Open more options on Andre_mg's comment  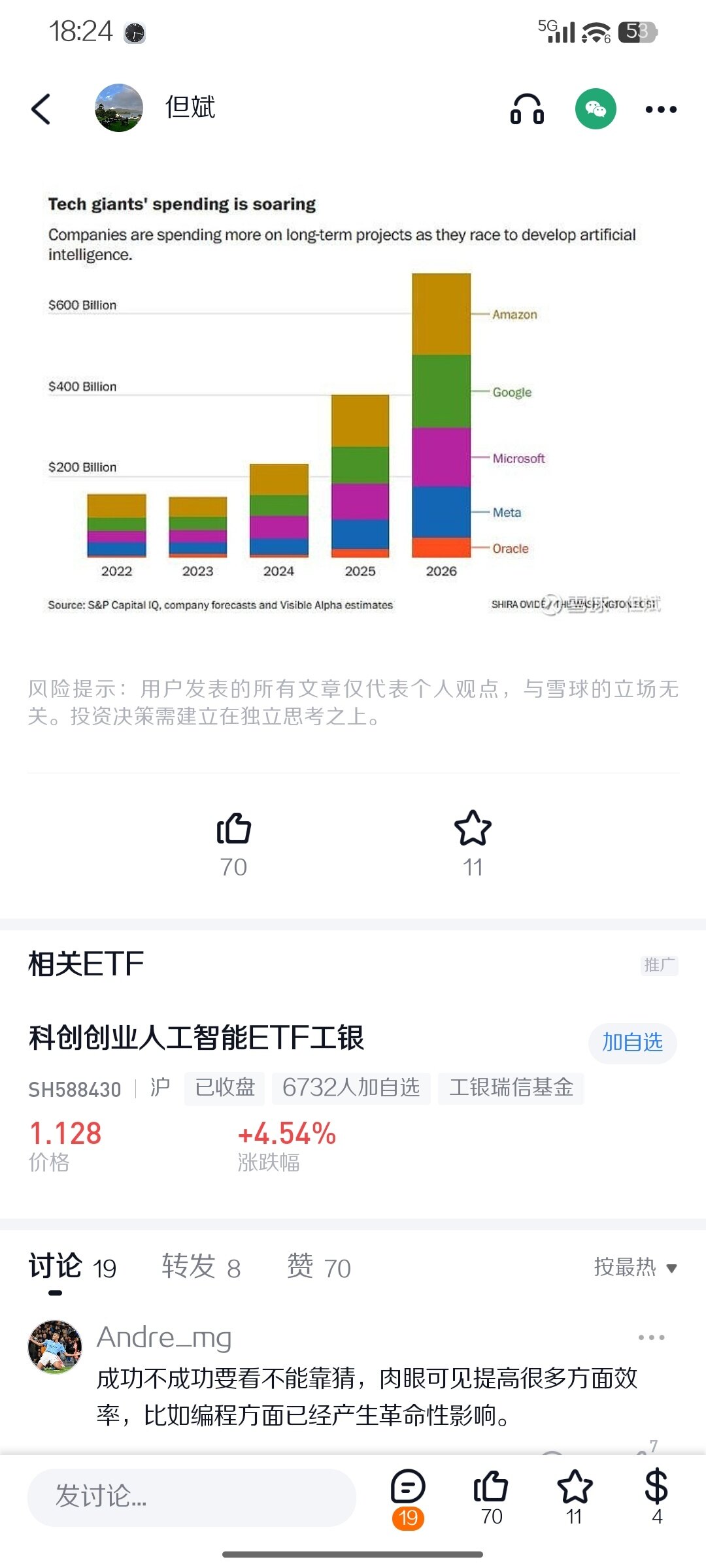(651, 1337)
